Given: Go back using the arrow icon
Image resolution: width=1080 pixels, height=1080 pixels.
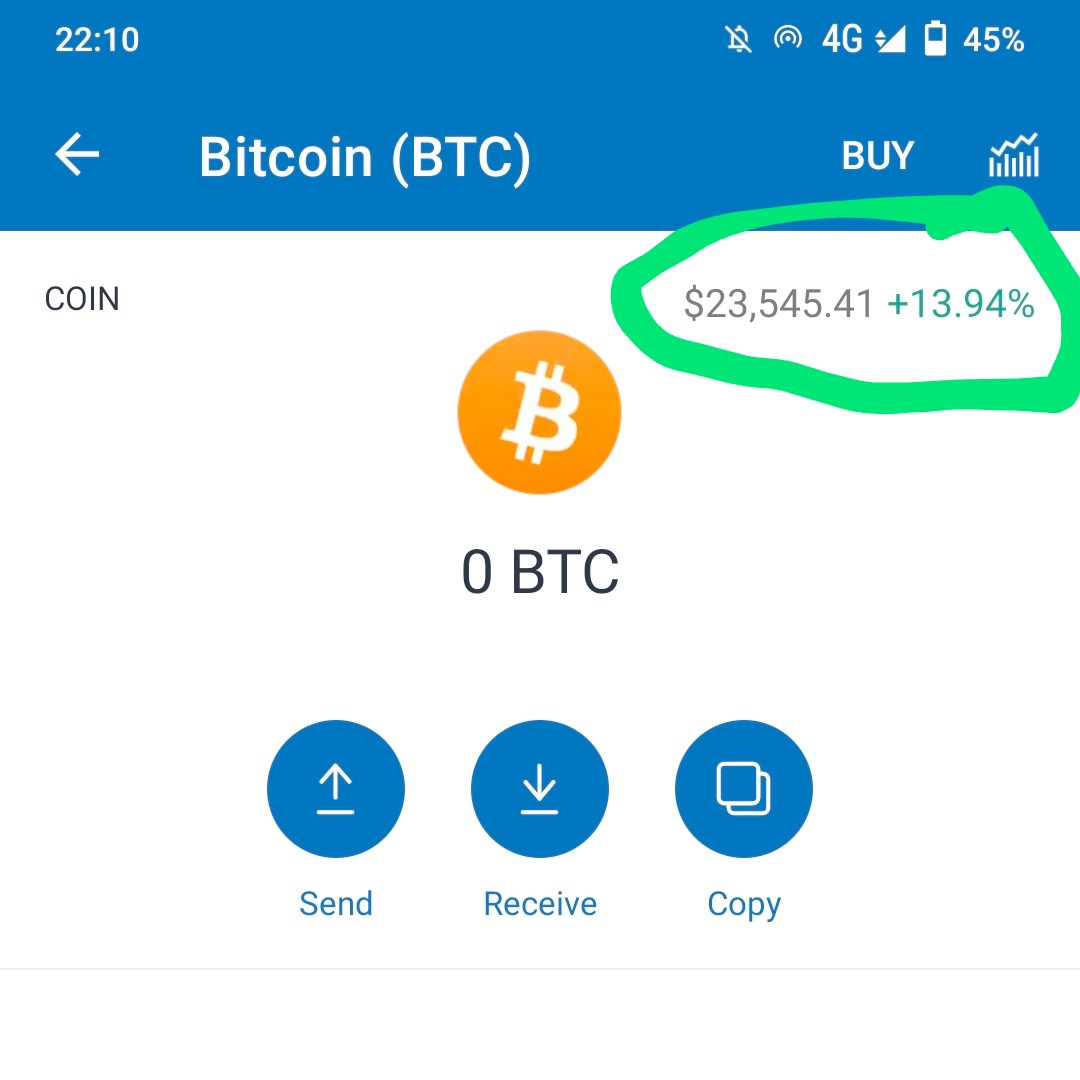Looking at the screenshot, I should 77,155.
